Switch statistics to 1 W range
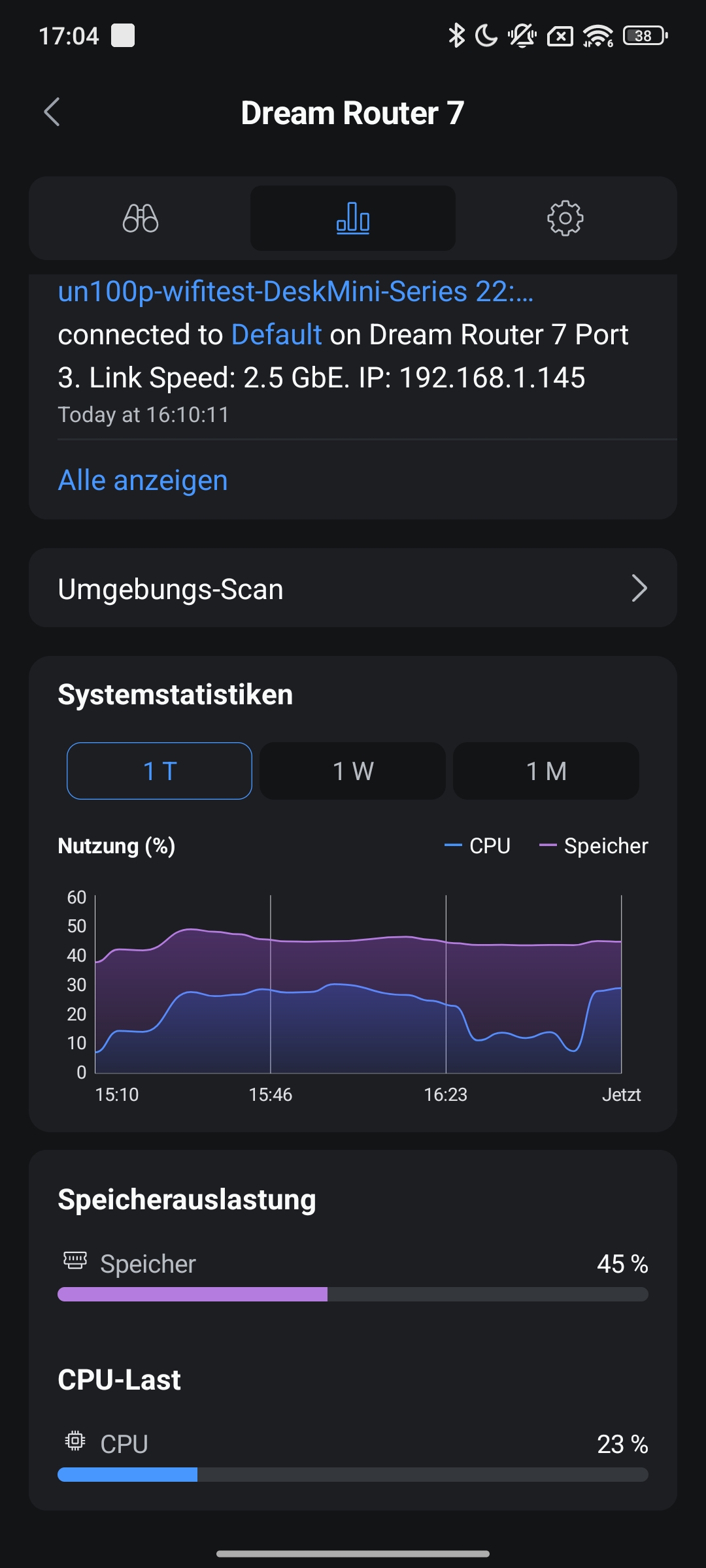 click(x=353, y=771)
